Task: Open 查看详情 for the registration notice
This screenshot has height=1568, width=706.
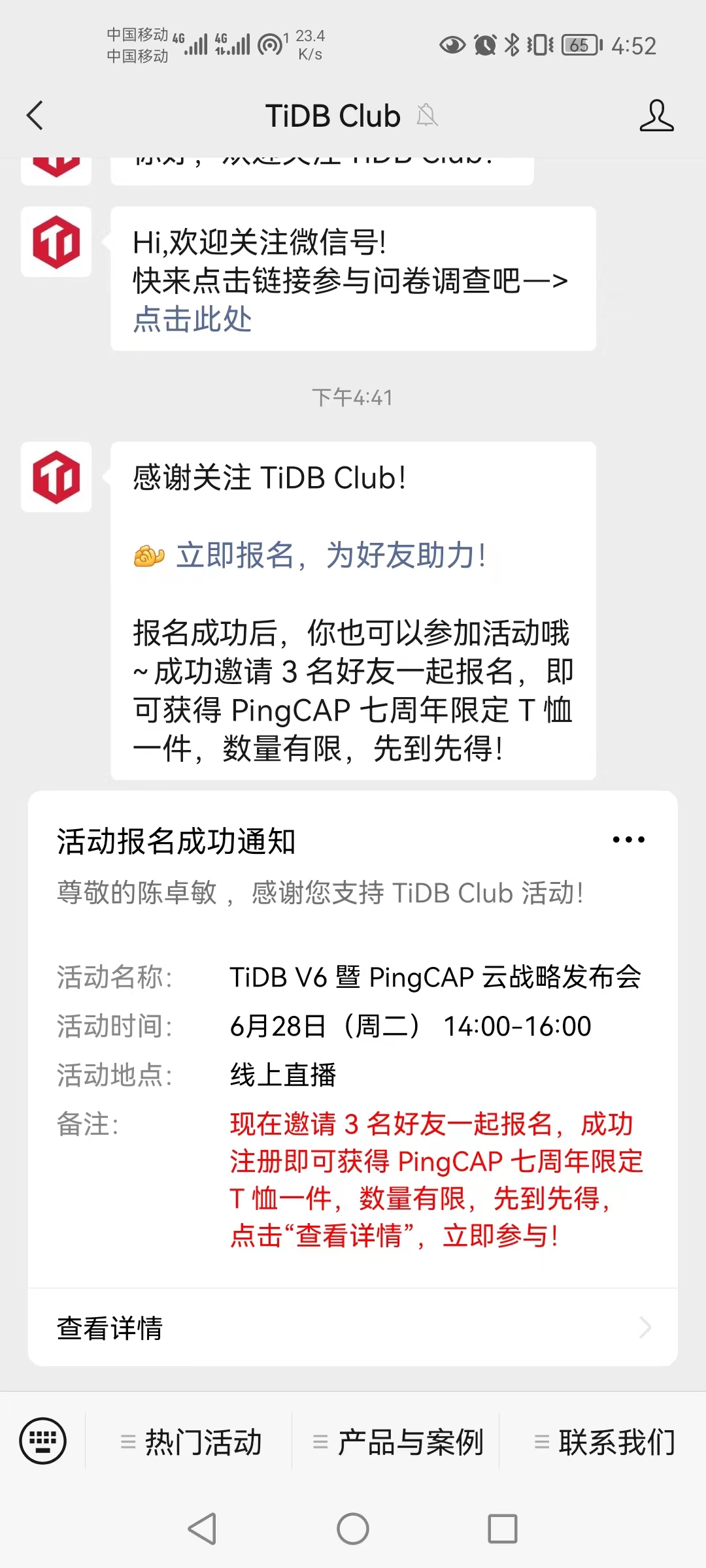Action: pos(353,1328)
